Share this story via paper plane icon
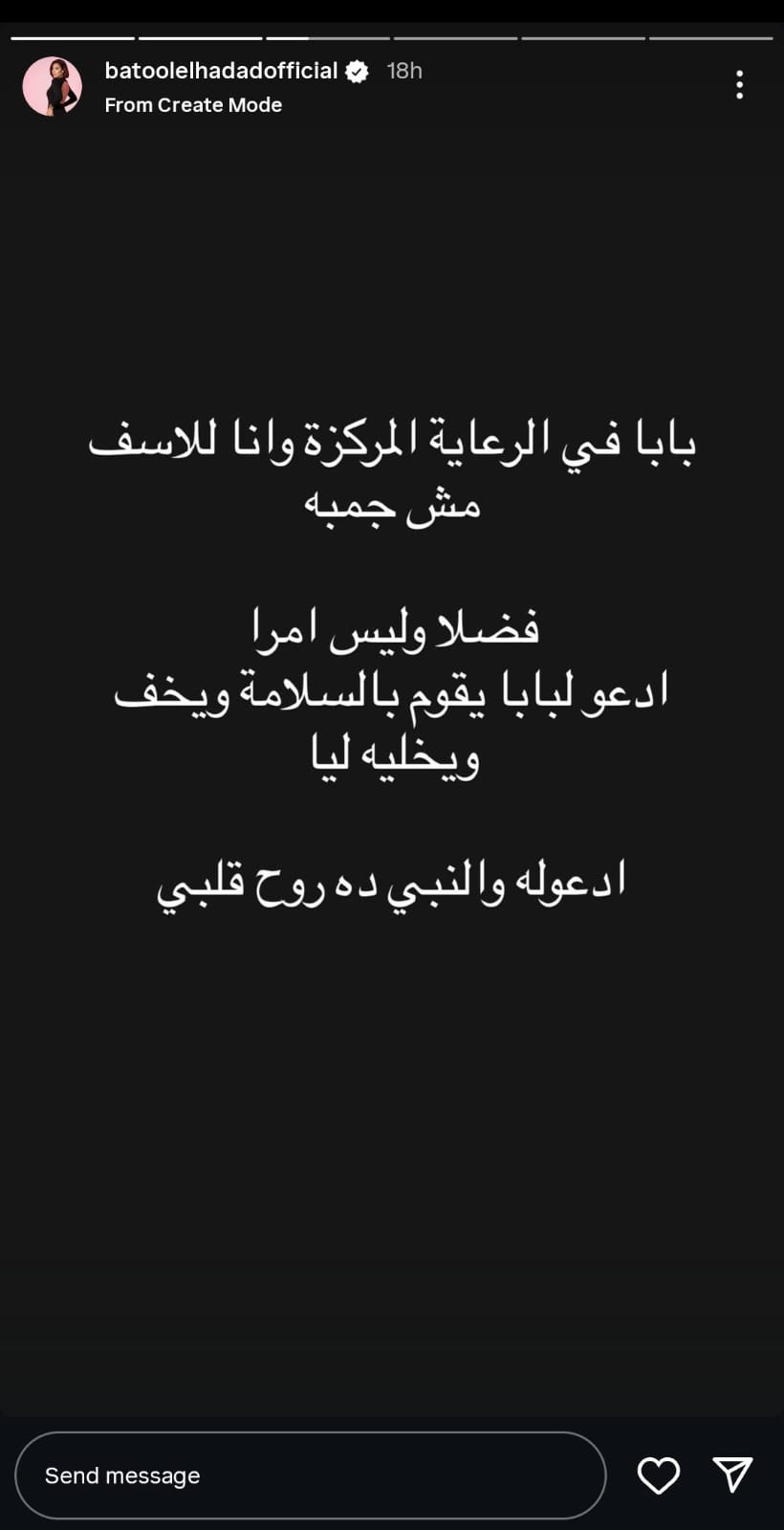 click(x=732, y=1475)
